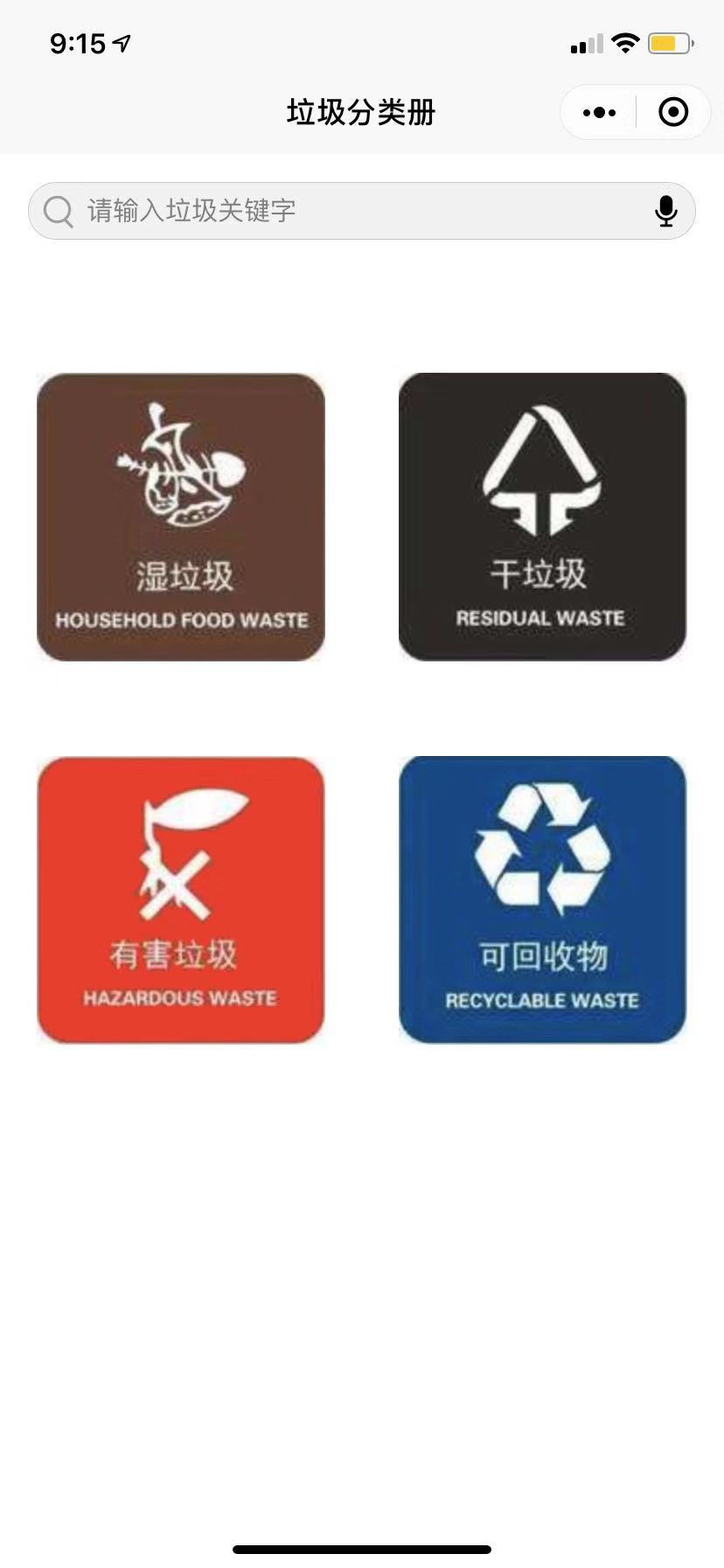The image size is (724, 1568).
Task: Select the Recyclable Waste category
Action: 542,900
